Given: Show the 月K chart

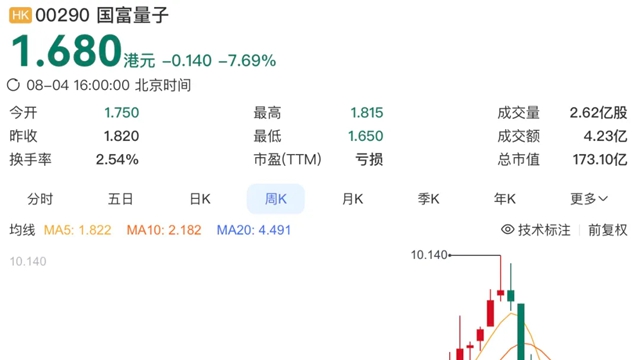Looking at the screenshot, I should coord(353,199).
